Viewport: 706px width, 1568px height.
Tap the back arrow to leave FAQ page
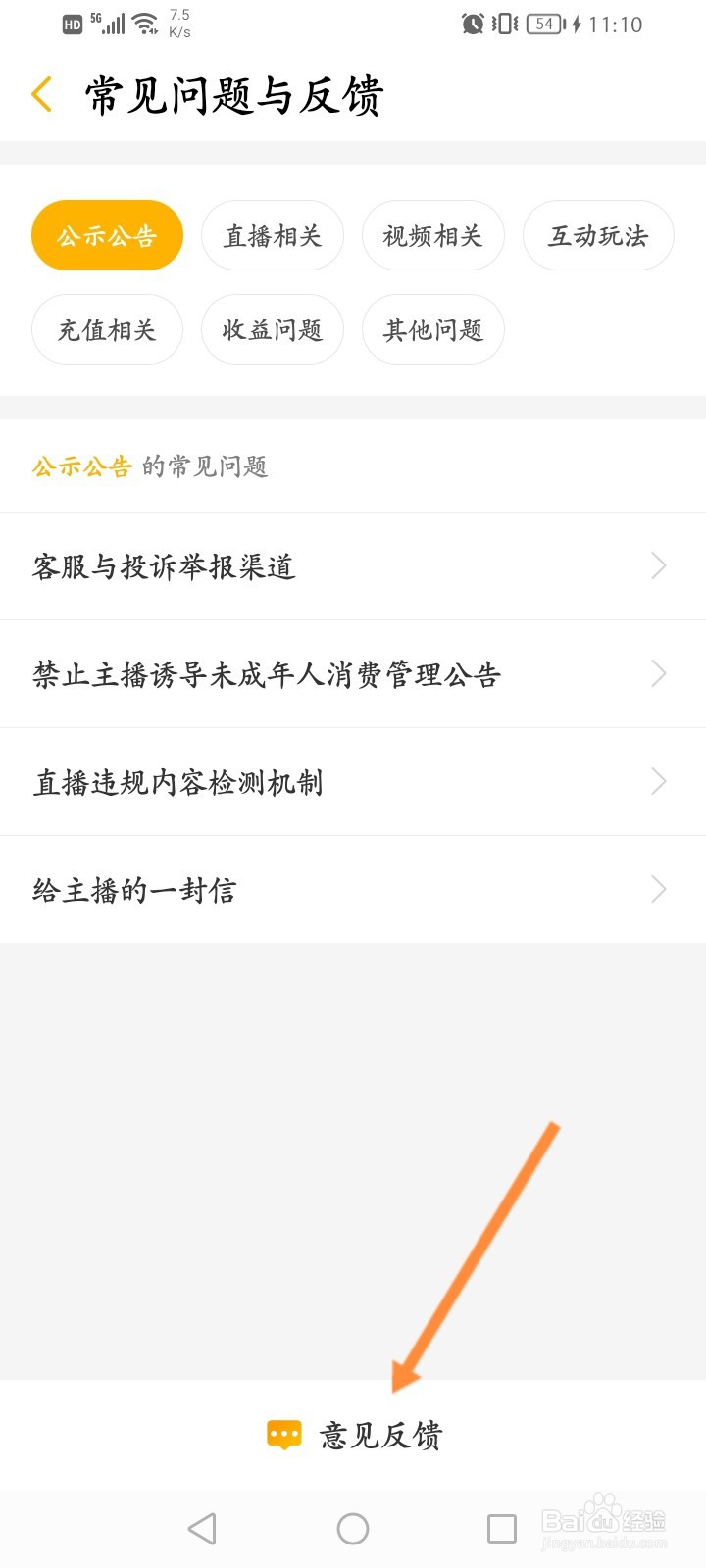[x=41, y=94]
